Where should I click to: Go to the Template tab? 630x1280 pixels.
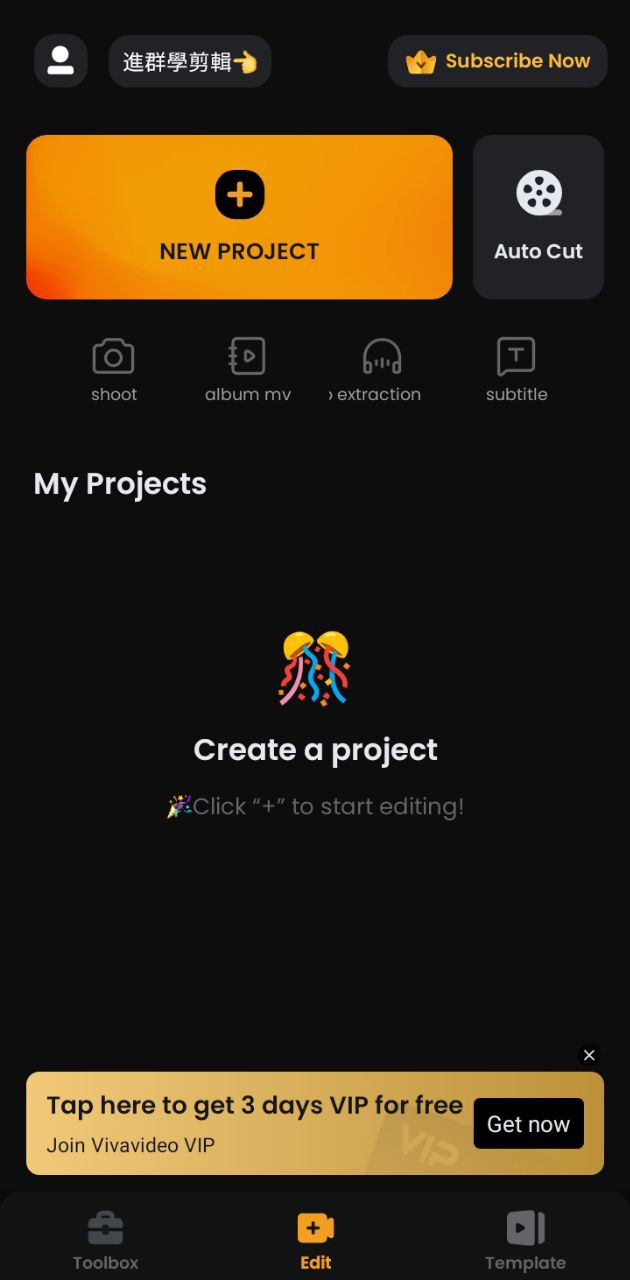[525, 1241]
